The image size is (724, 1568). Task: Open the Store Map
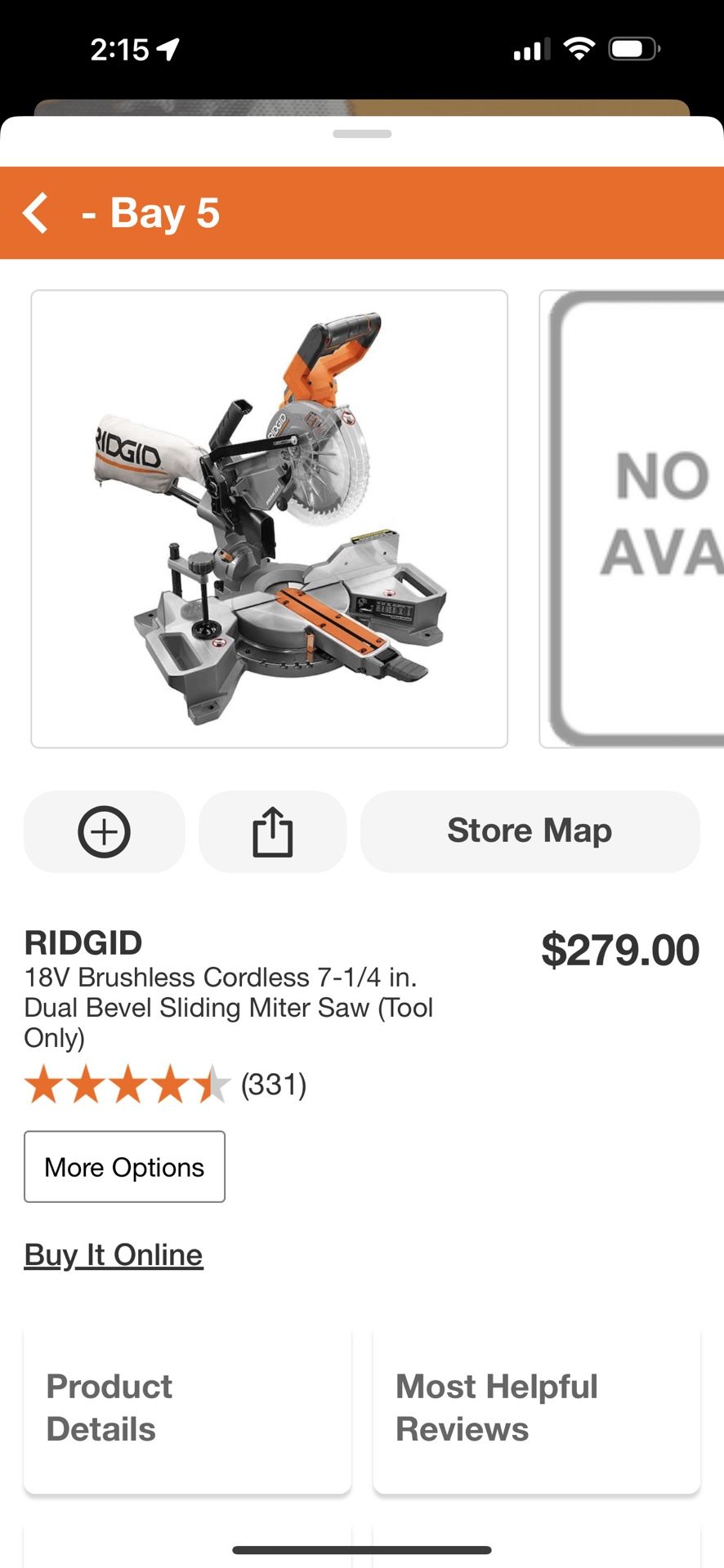click(x=530, y=831)
